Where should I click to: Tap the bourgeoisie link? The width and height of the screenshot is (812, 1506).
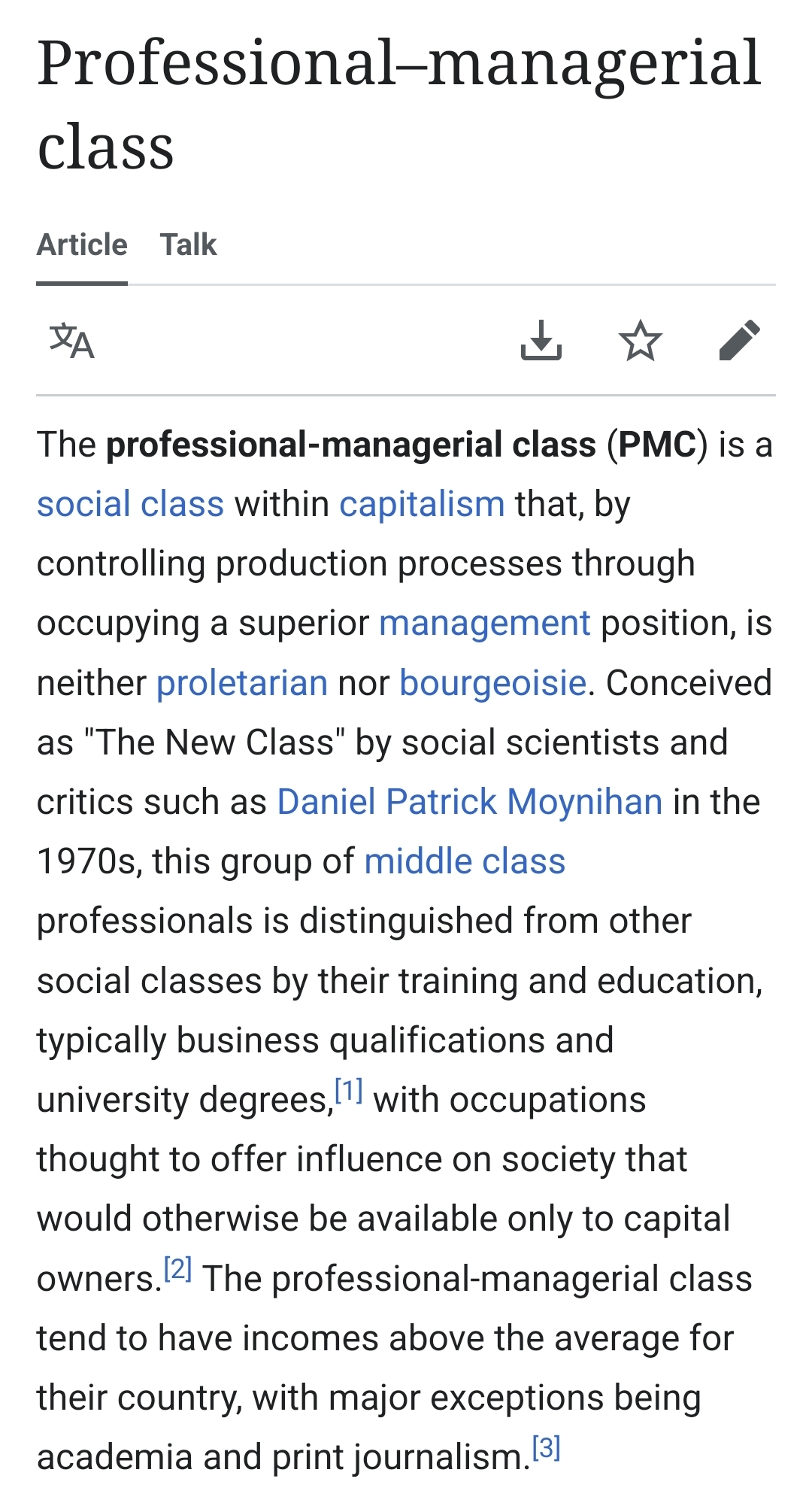click(x=492, y=683)
